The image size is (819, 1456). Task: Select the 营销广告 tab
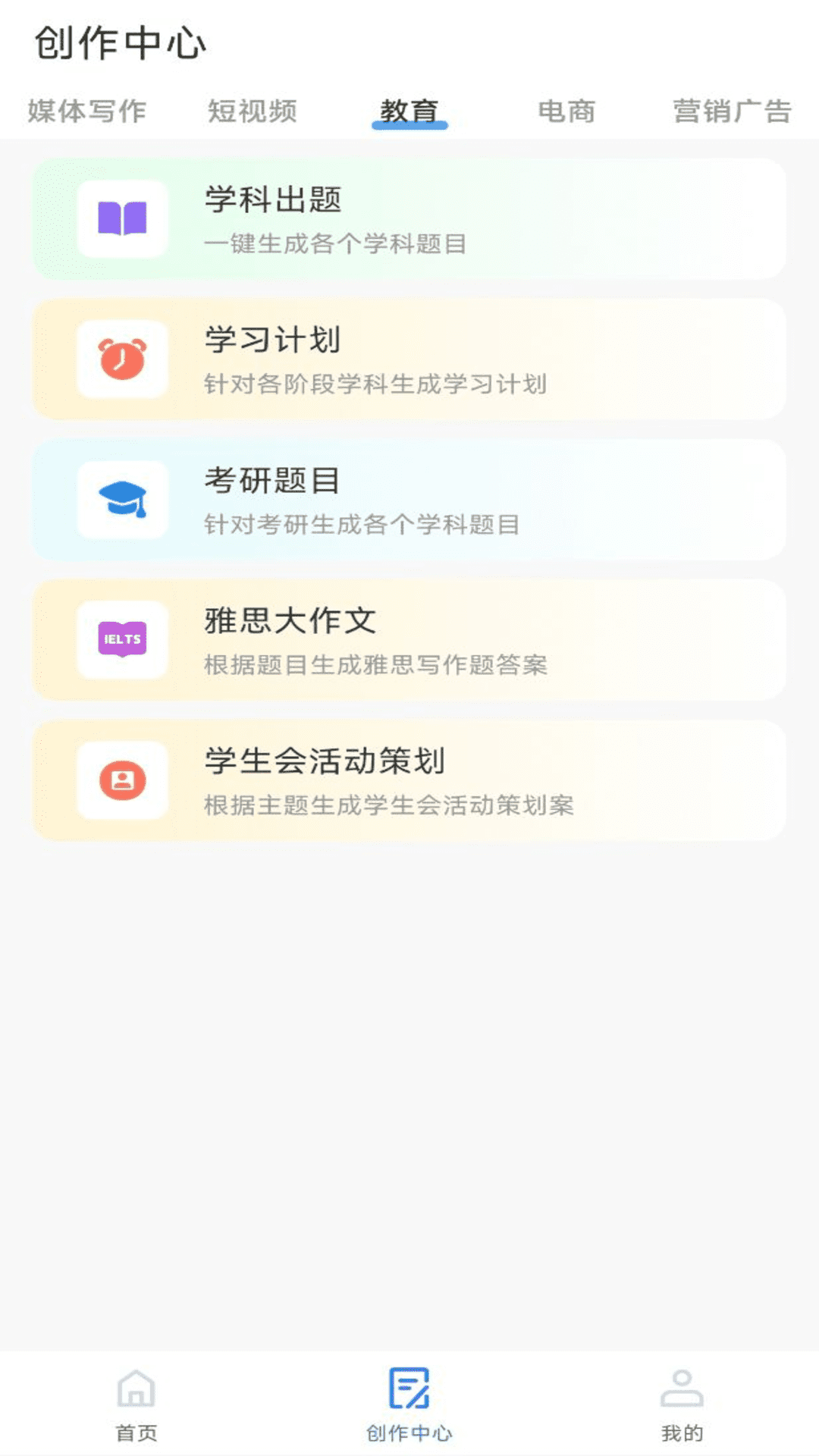(x=730, y=112)
